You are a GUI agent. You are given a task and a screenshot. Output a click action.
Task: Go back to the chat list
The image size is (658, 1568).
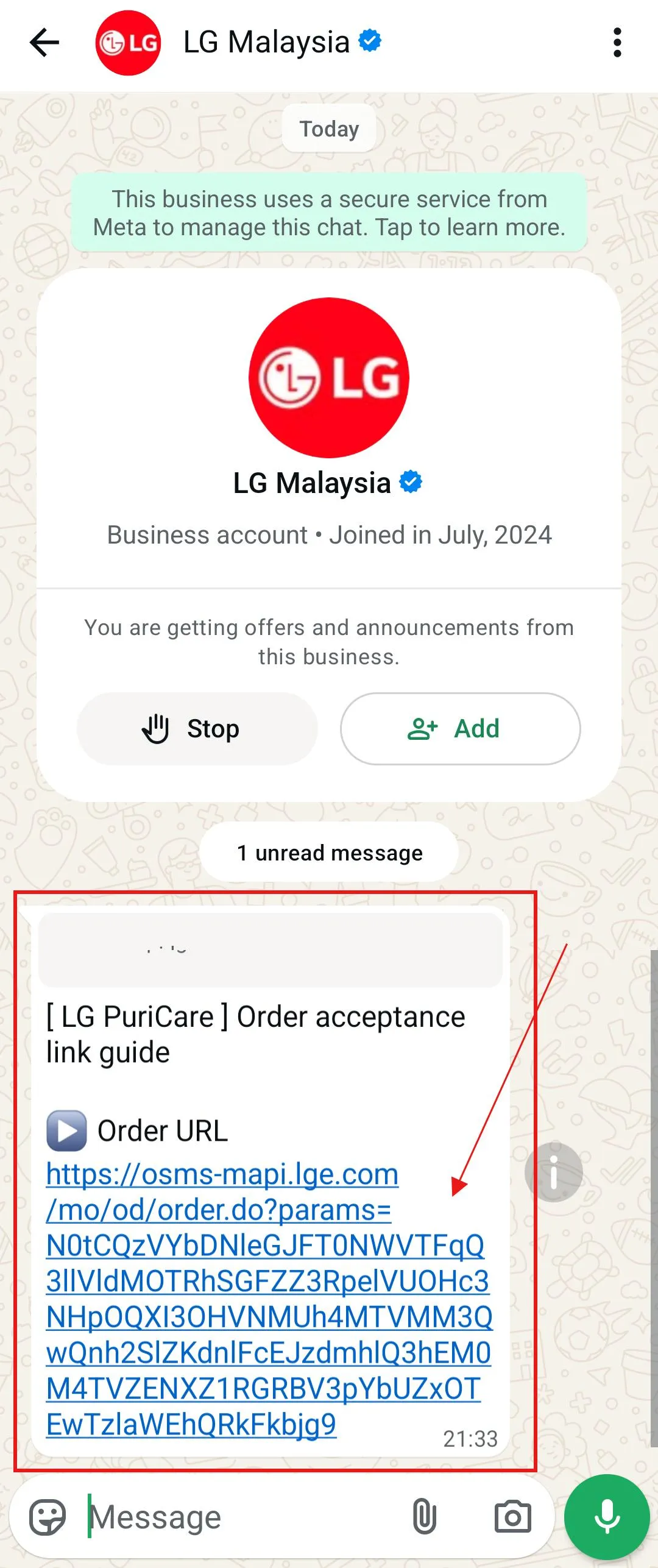click(x=44, y=43)
